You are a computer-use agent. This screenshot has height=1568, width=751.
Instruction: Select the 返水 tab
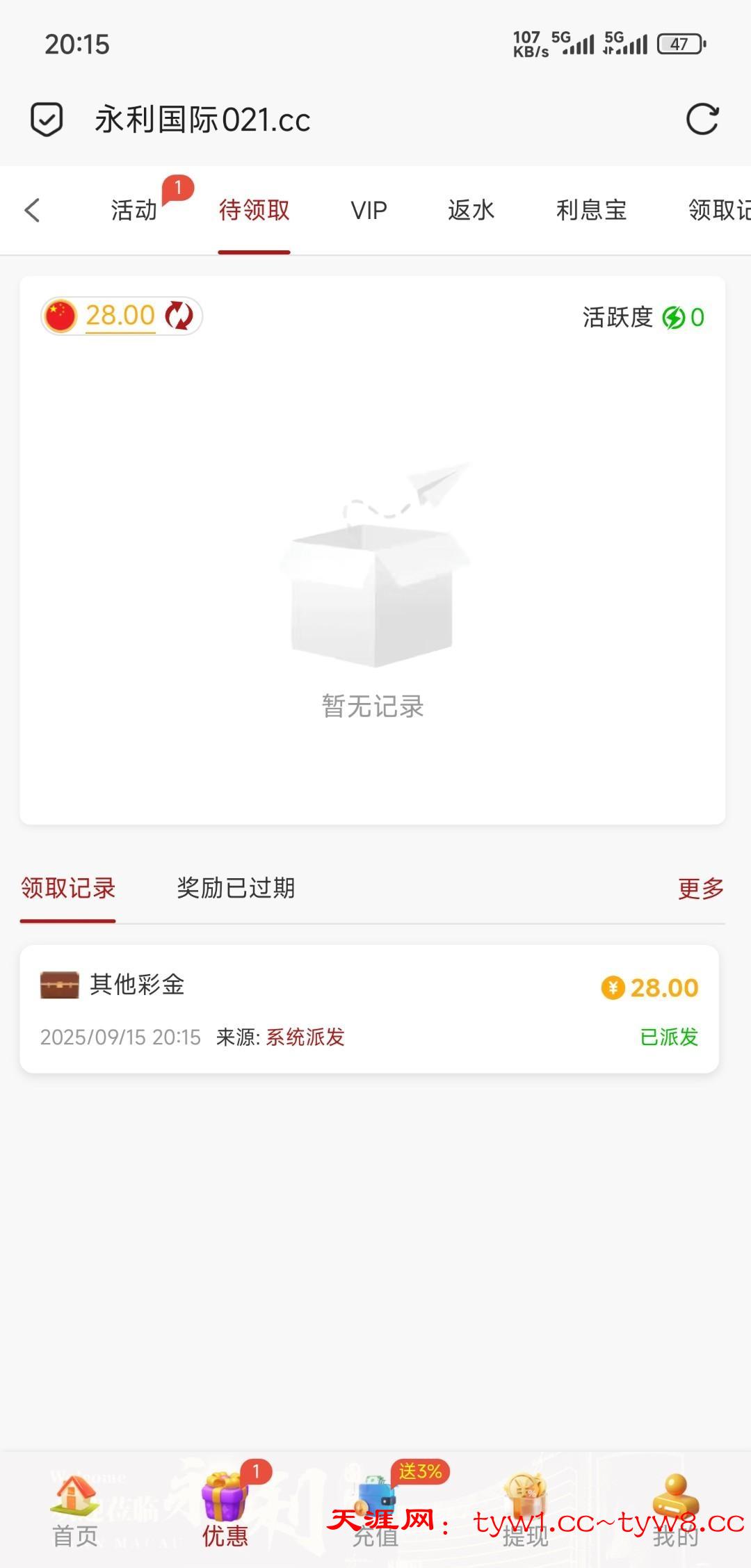471,210
